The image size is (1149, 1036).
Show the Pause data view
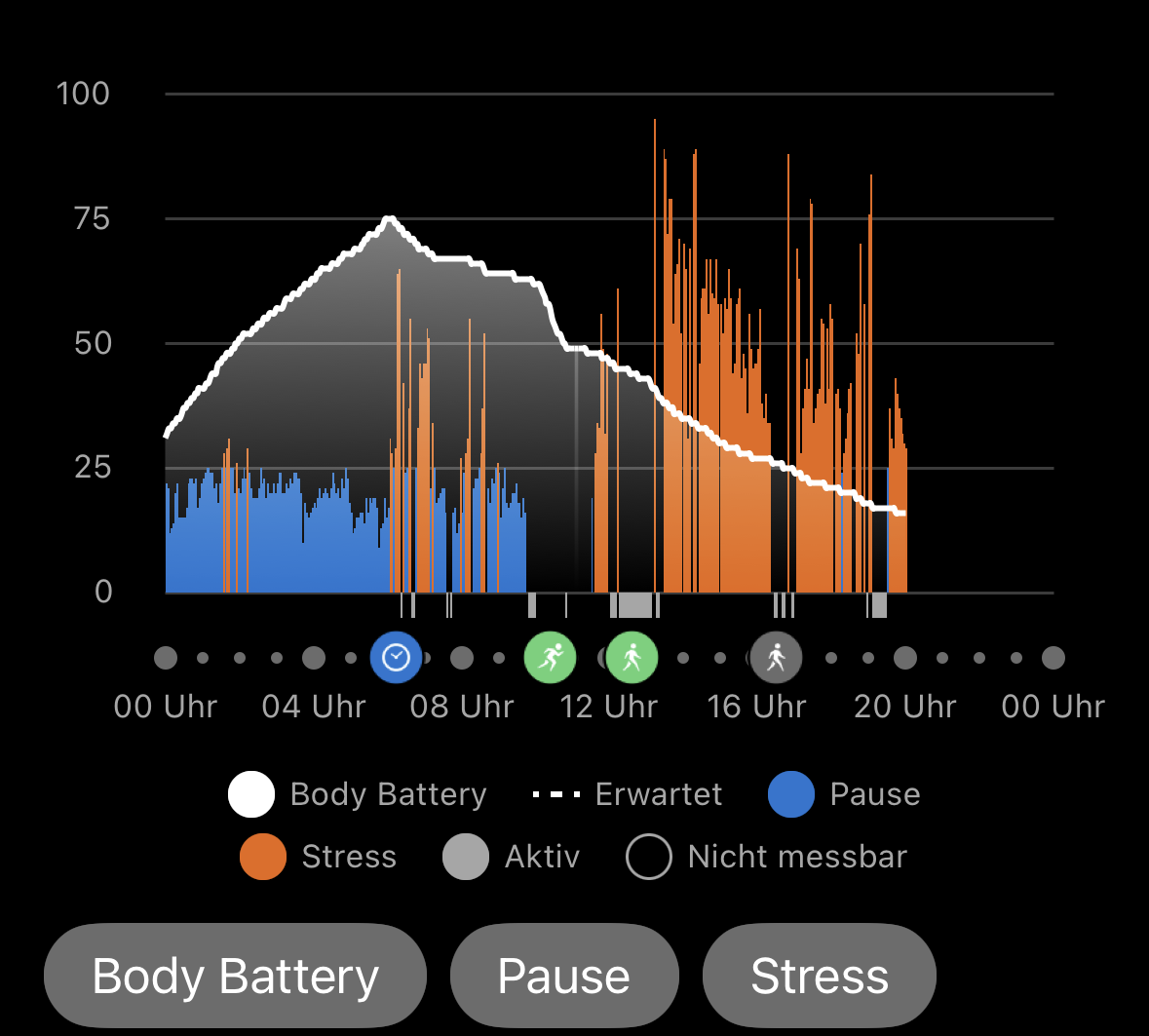(563, 976)
